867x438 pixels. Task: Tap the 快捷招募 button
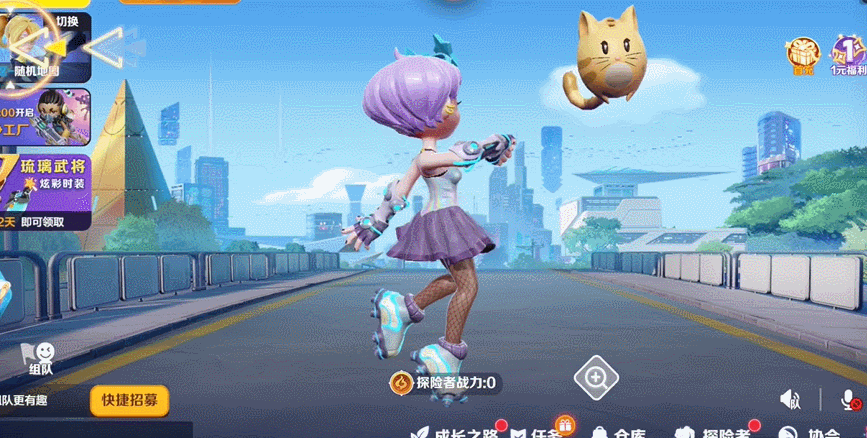click(129, 400)
